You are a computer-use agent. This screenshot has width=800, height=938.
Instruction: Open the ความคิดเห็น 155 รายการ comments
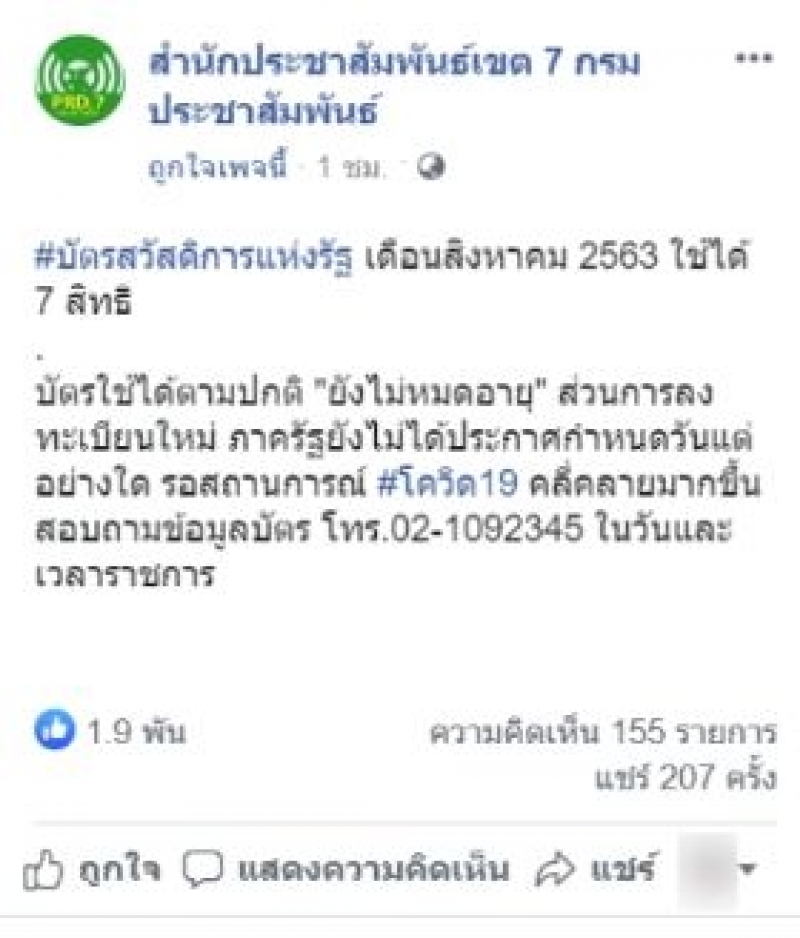[603, 733]
